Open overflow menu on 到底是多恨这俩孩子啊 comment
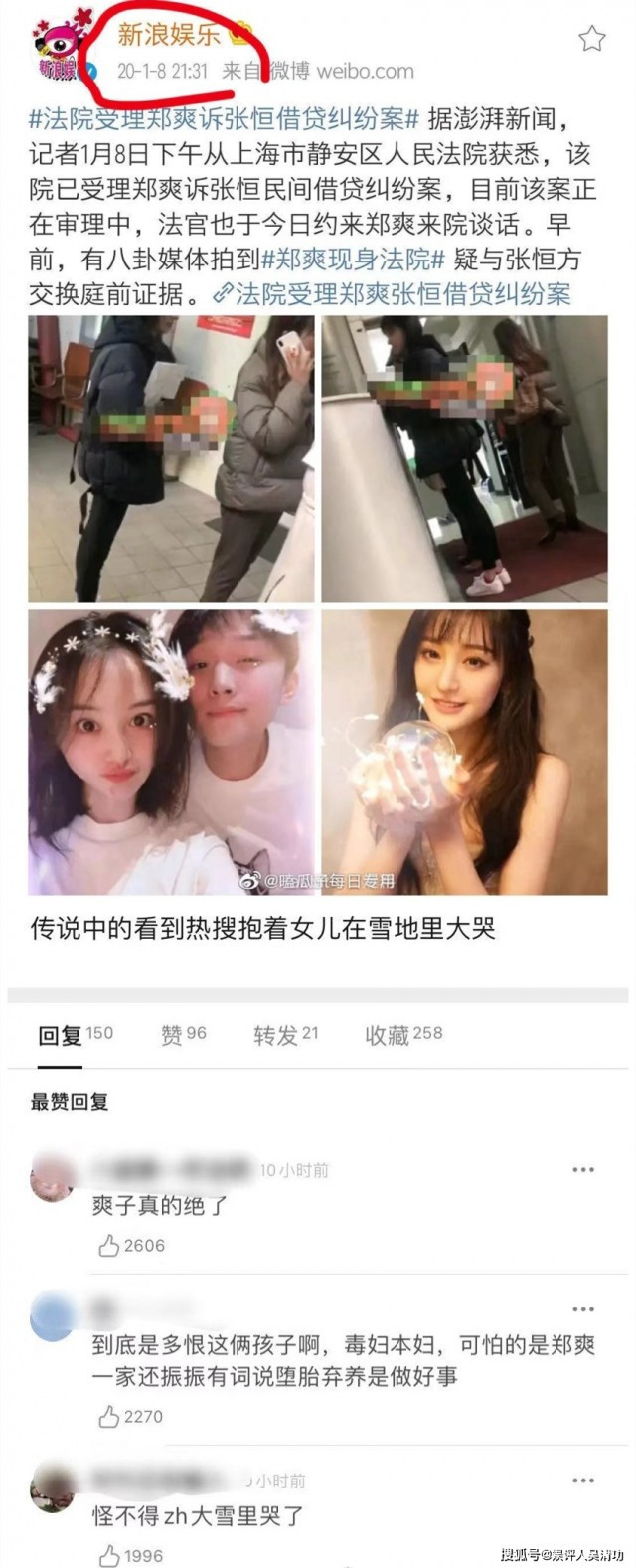636x1568 pixels. pos(583,1309)
